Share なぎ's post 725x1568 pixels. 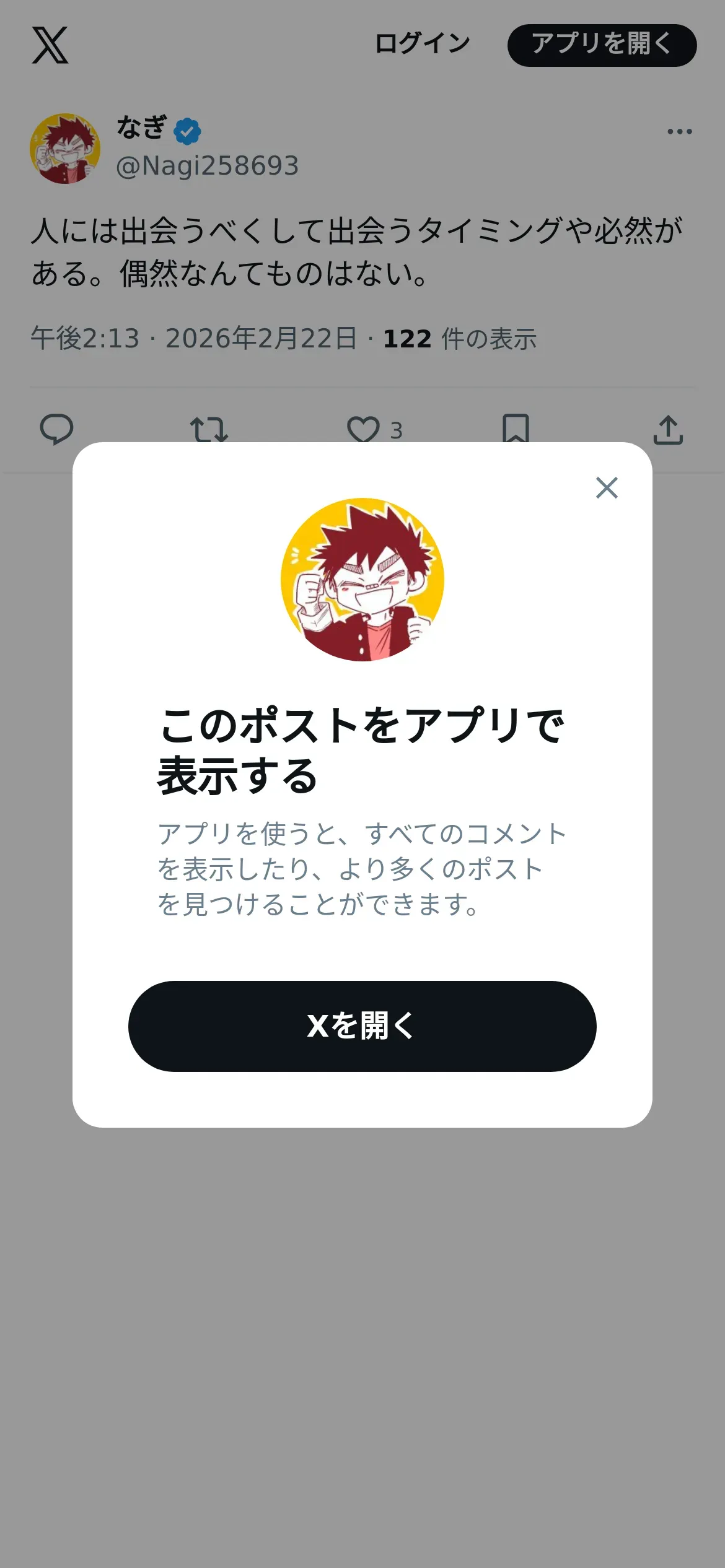pos(668,430)
